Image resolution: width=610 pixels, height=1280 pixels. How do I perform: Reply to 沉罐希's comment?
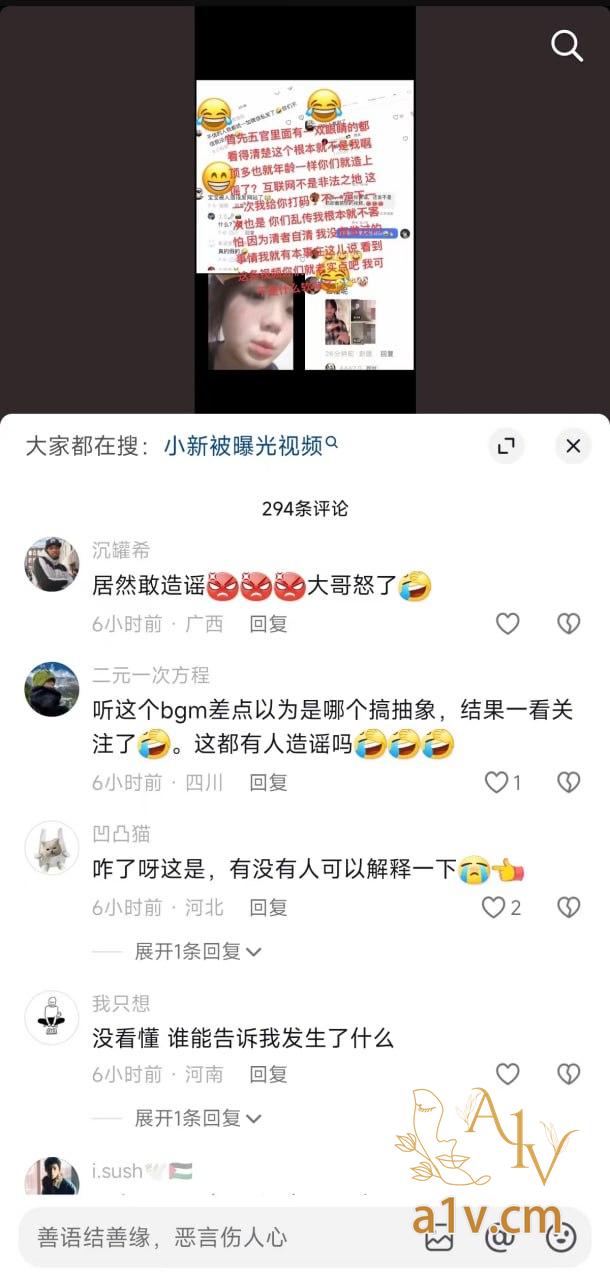[268, 624]
